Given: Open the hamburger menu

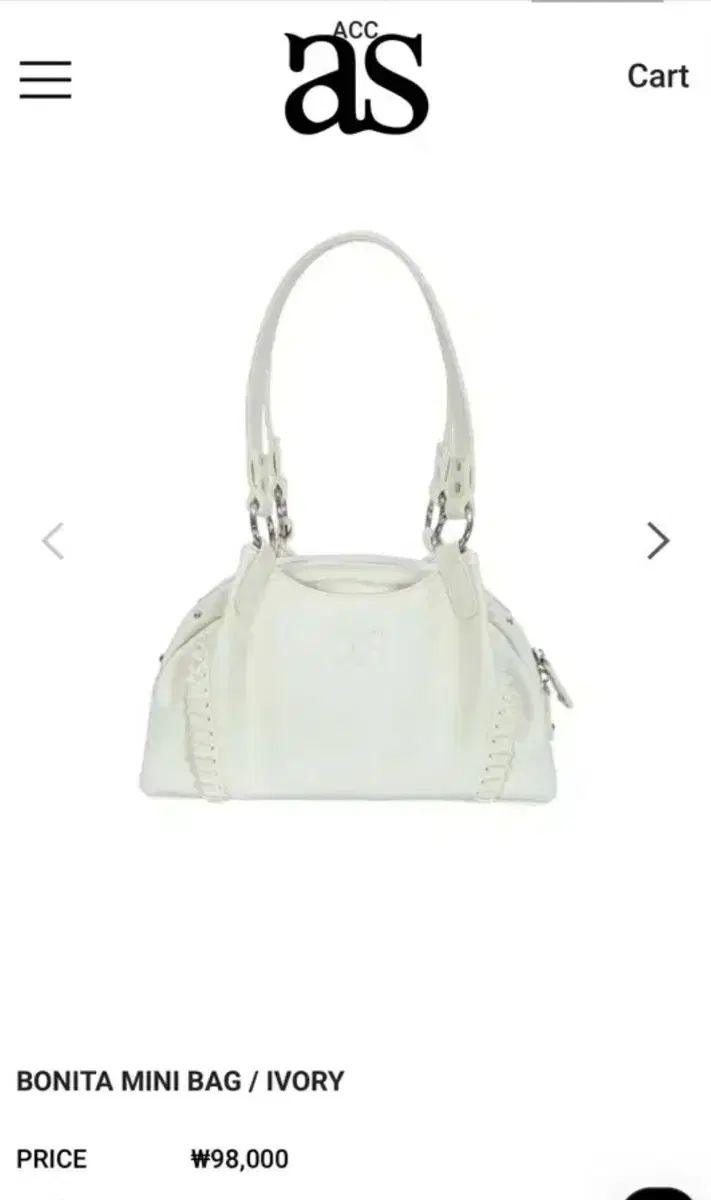Looking at the screenshot, I should (45, 79).
